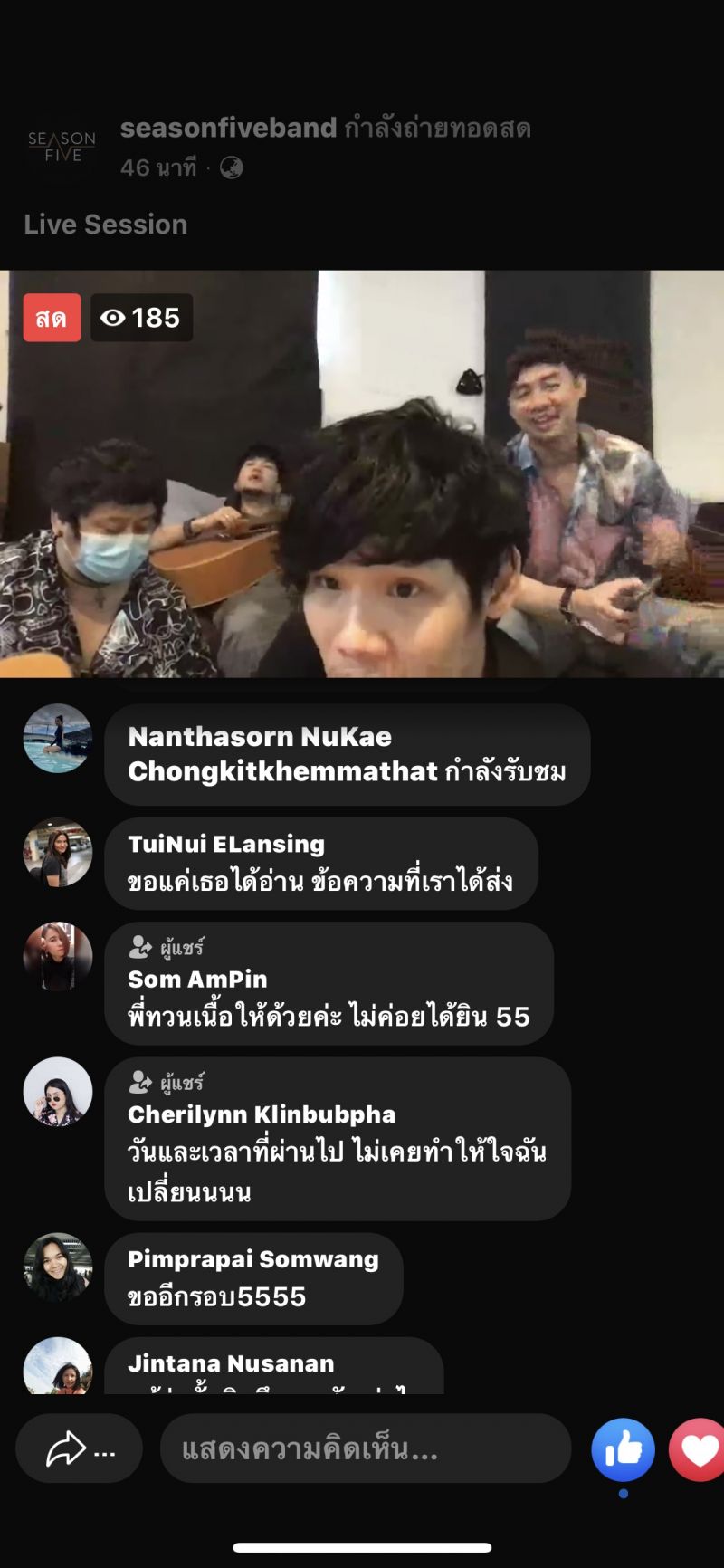Viewport: 724px width, 1568px height.
Task: Share the live video
Action: [78, 1450]
